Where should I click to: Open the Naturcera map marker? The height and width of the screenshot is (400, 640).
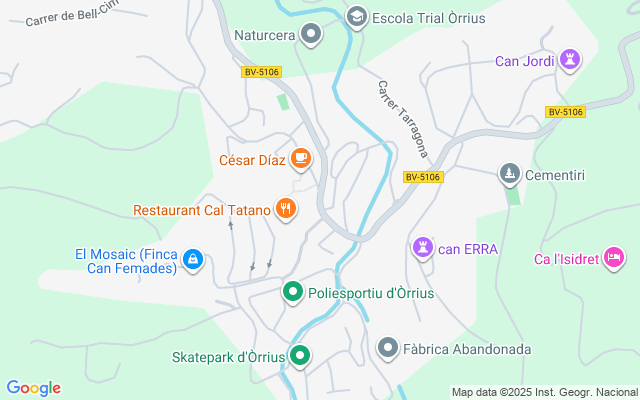click(312, 35)
